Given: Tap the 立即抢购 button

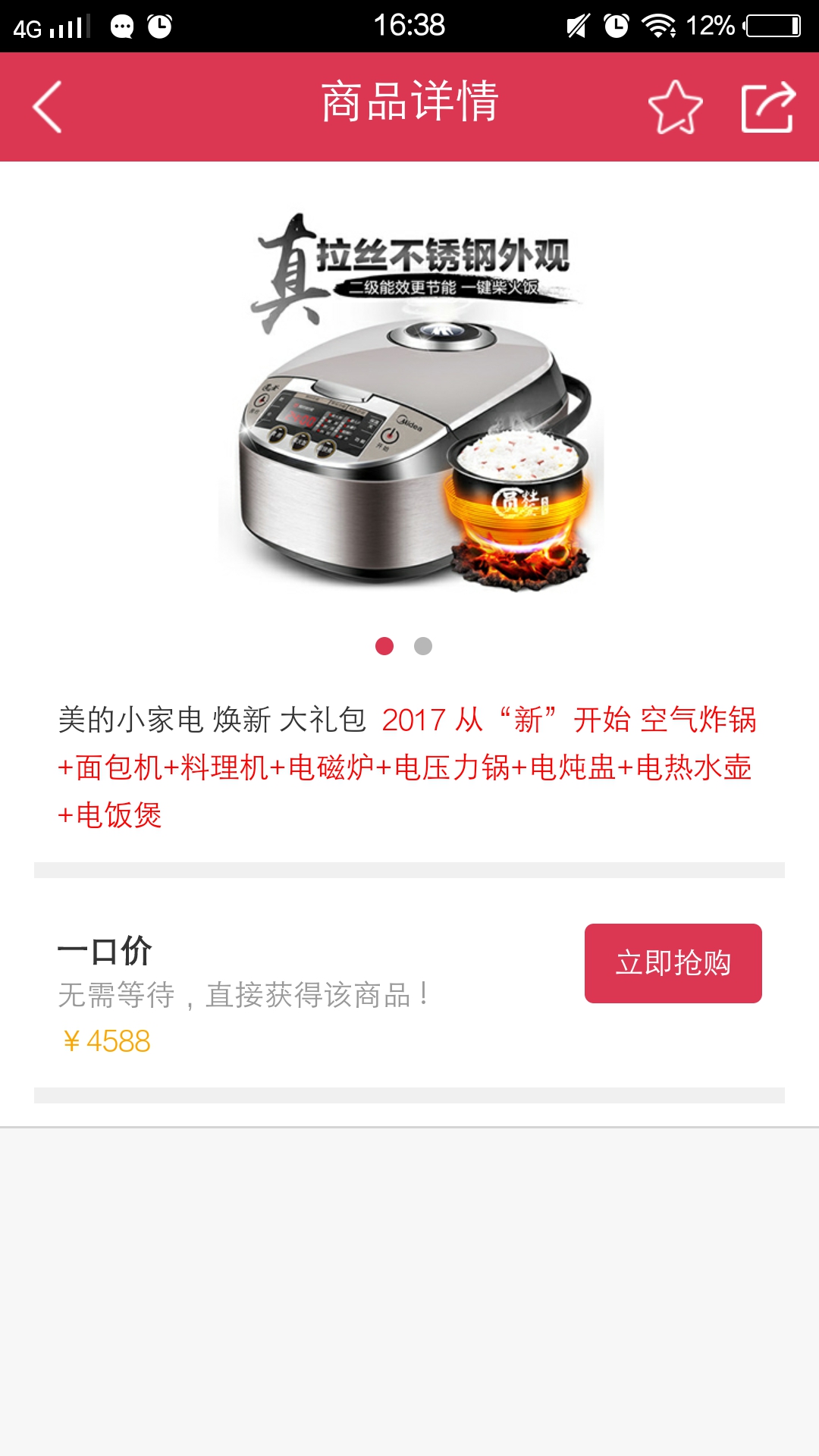Looking at the screenshot, I should pos(673,963).
